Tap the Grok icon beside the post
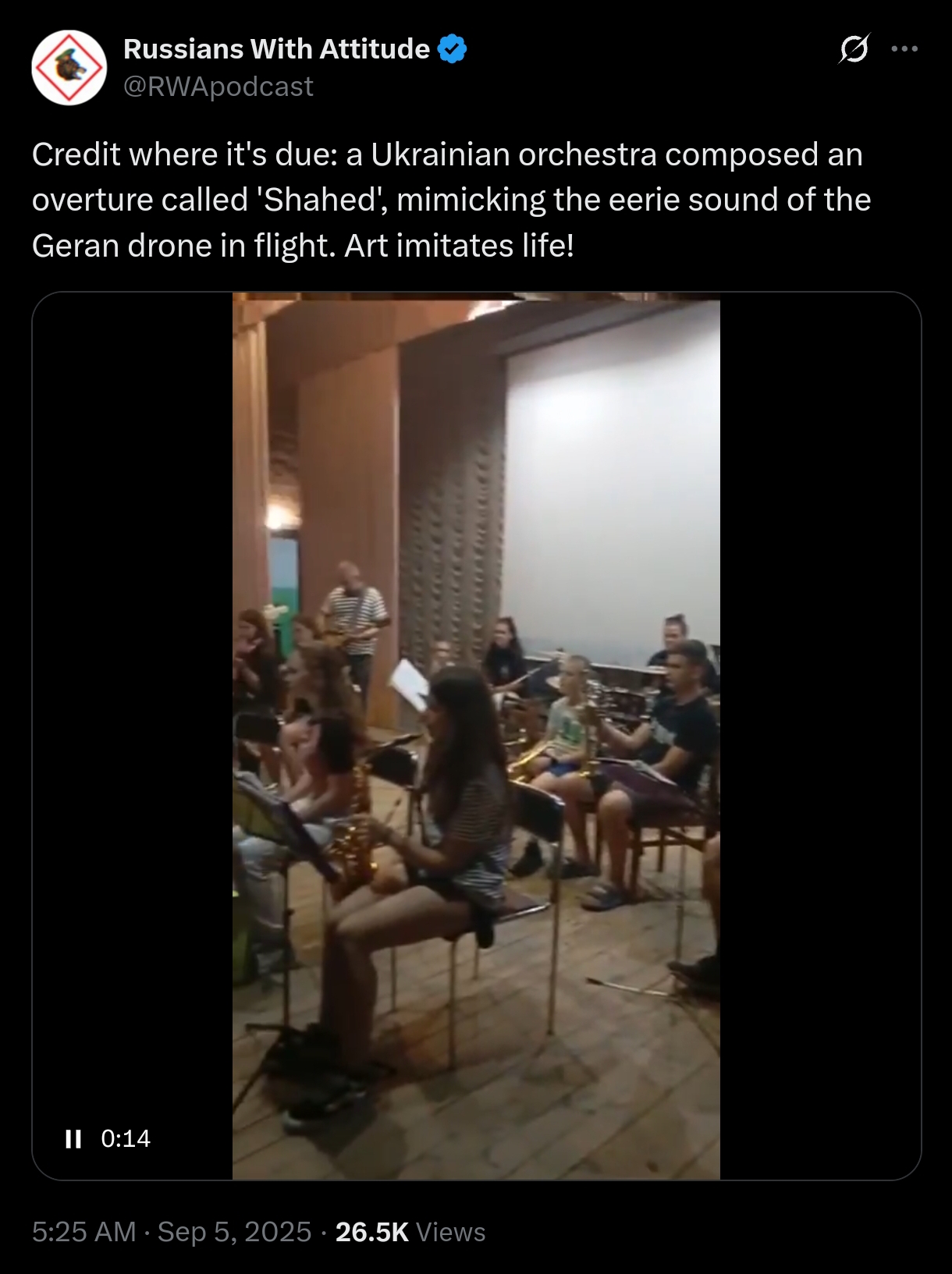952x1274 pixels. coord(854,49)
